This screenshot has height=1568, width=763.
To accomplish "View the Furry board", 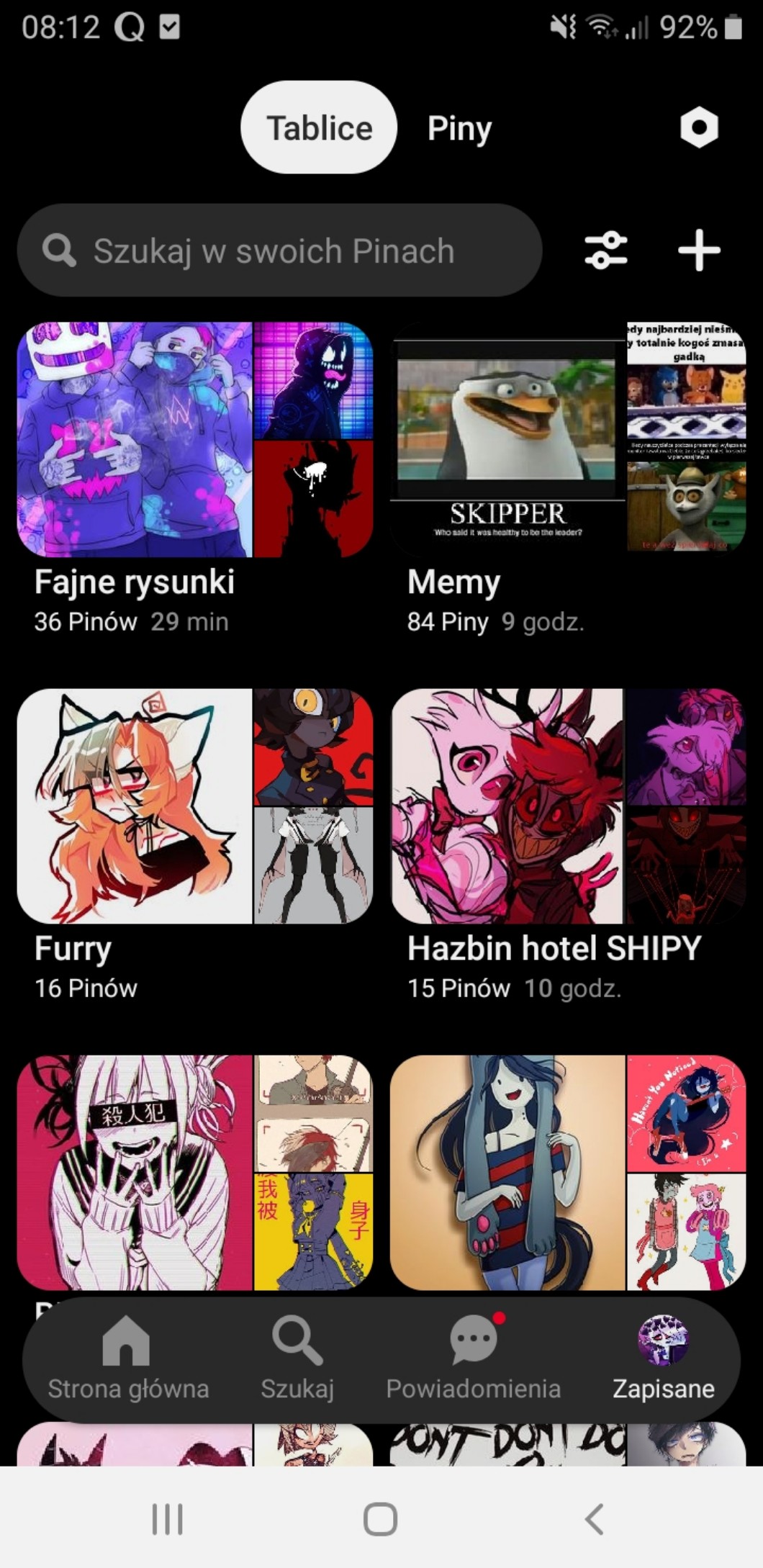I will [195, 806].
